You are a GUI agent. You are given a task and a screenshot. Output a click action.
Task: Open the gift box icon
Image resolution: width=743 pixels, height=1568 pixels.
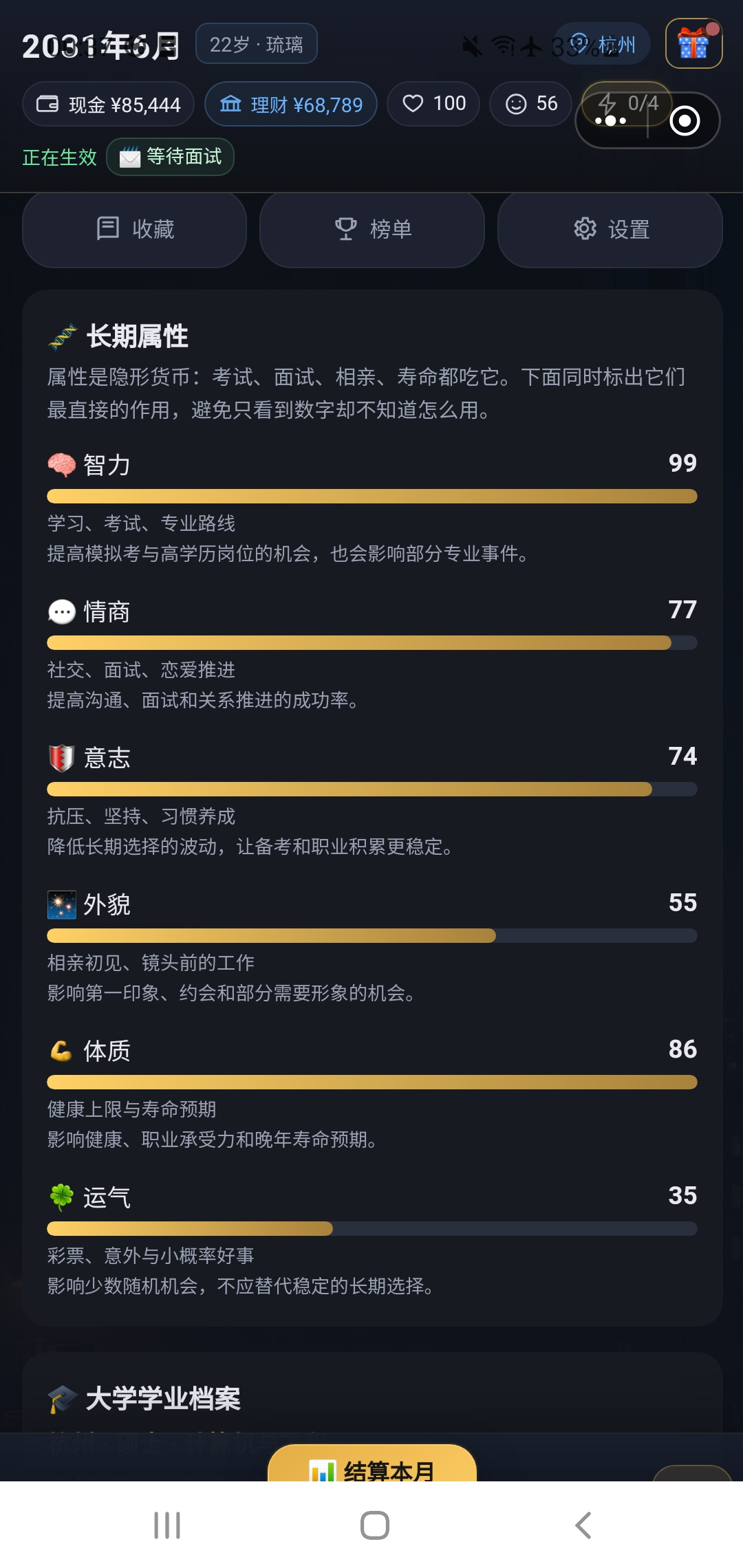(693, 43)
